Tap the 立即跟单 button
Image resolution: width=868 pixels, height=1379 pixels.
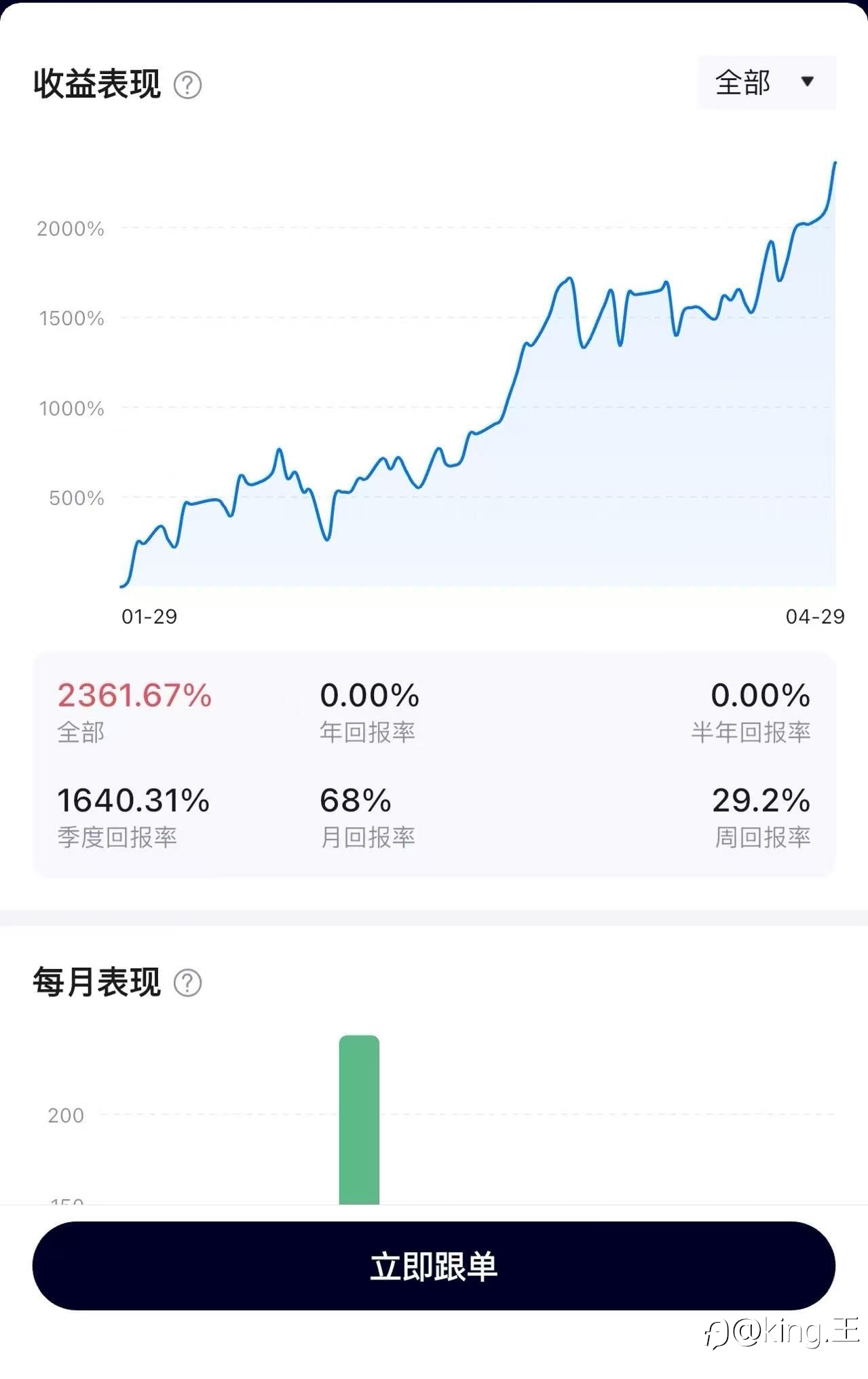coord(434,1266)
